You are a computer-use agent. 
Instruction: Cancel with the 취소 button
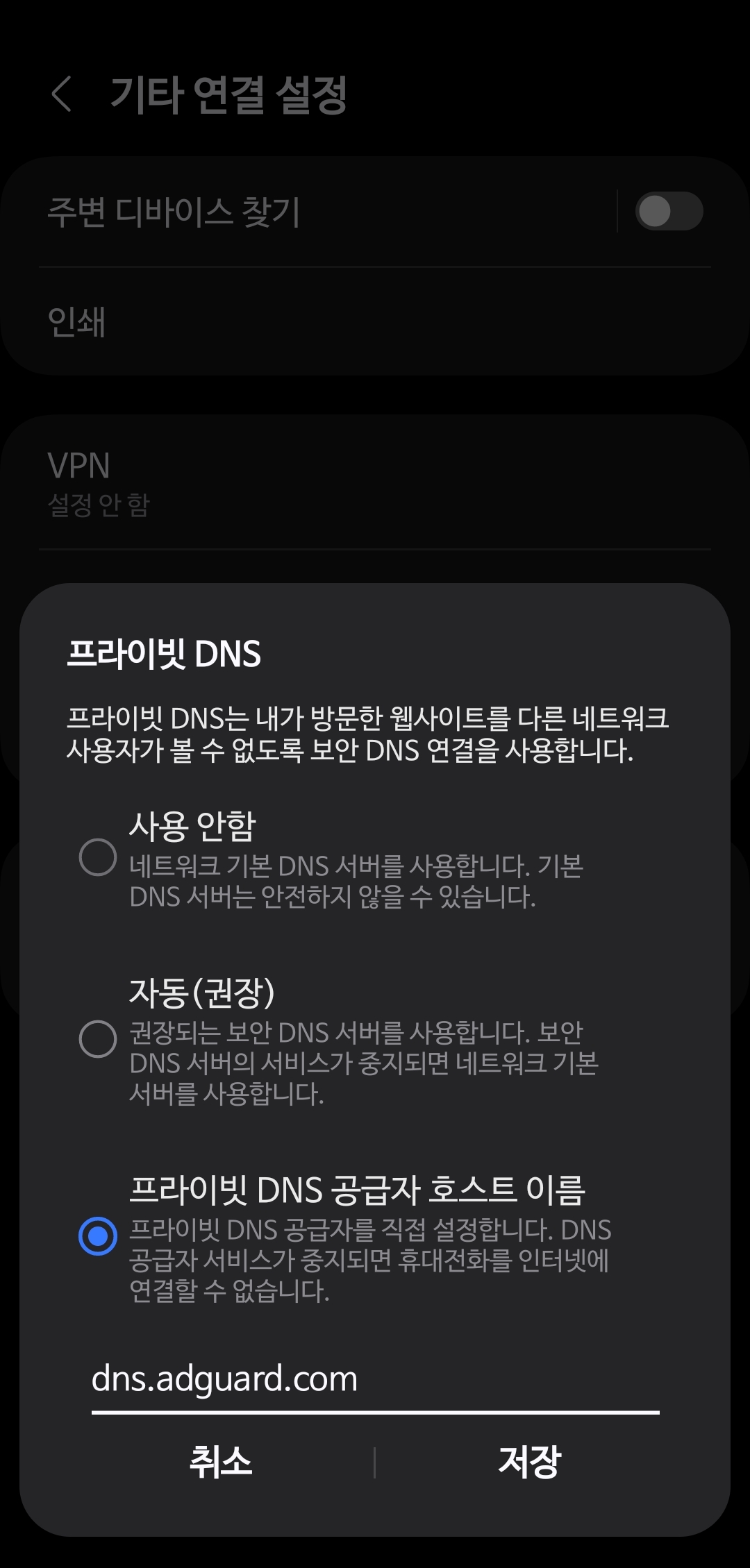tap(220, 1461)
